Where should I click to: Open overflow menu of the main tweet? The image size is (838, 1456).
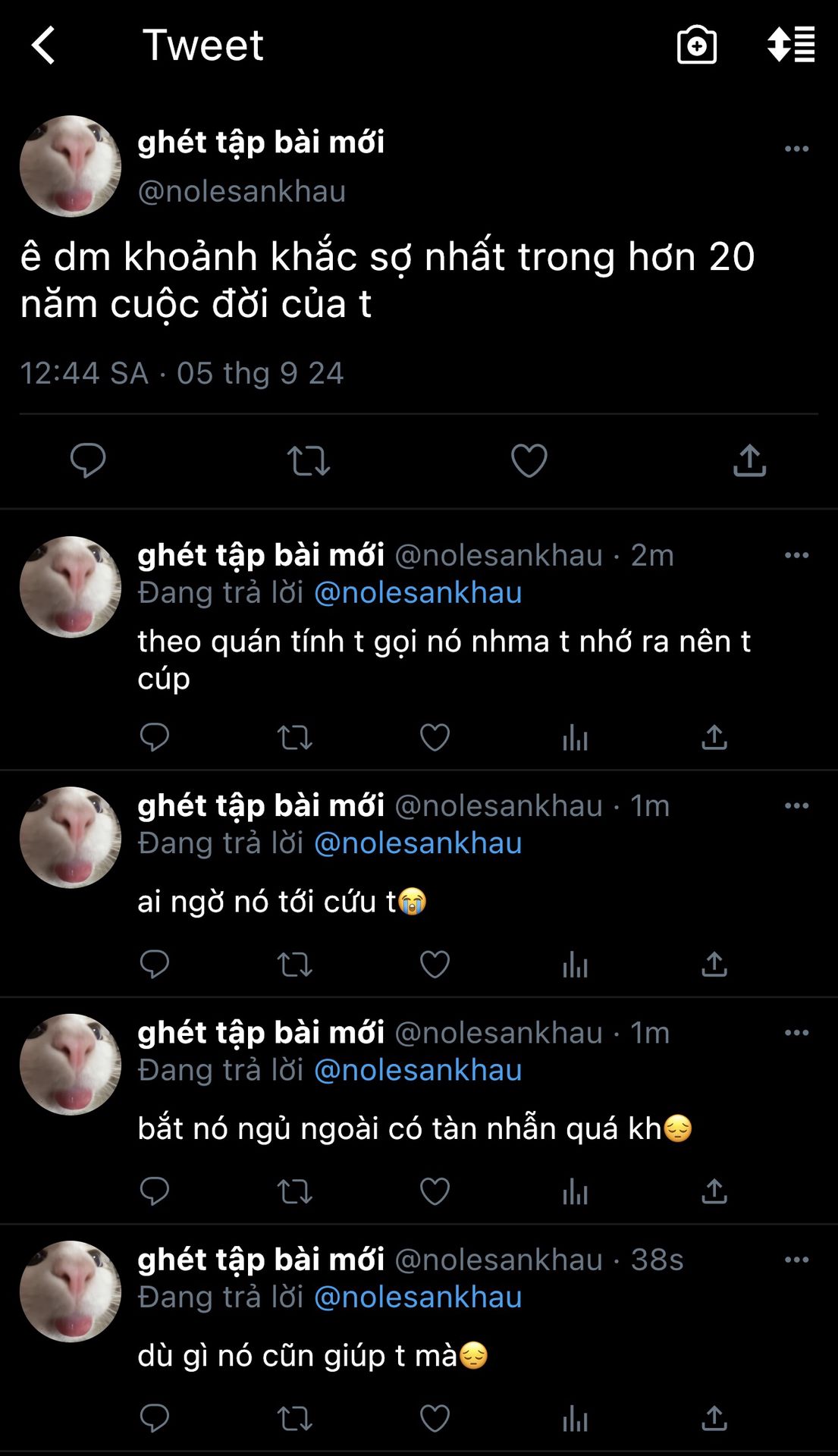click(x=796, y=149)
